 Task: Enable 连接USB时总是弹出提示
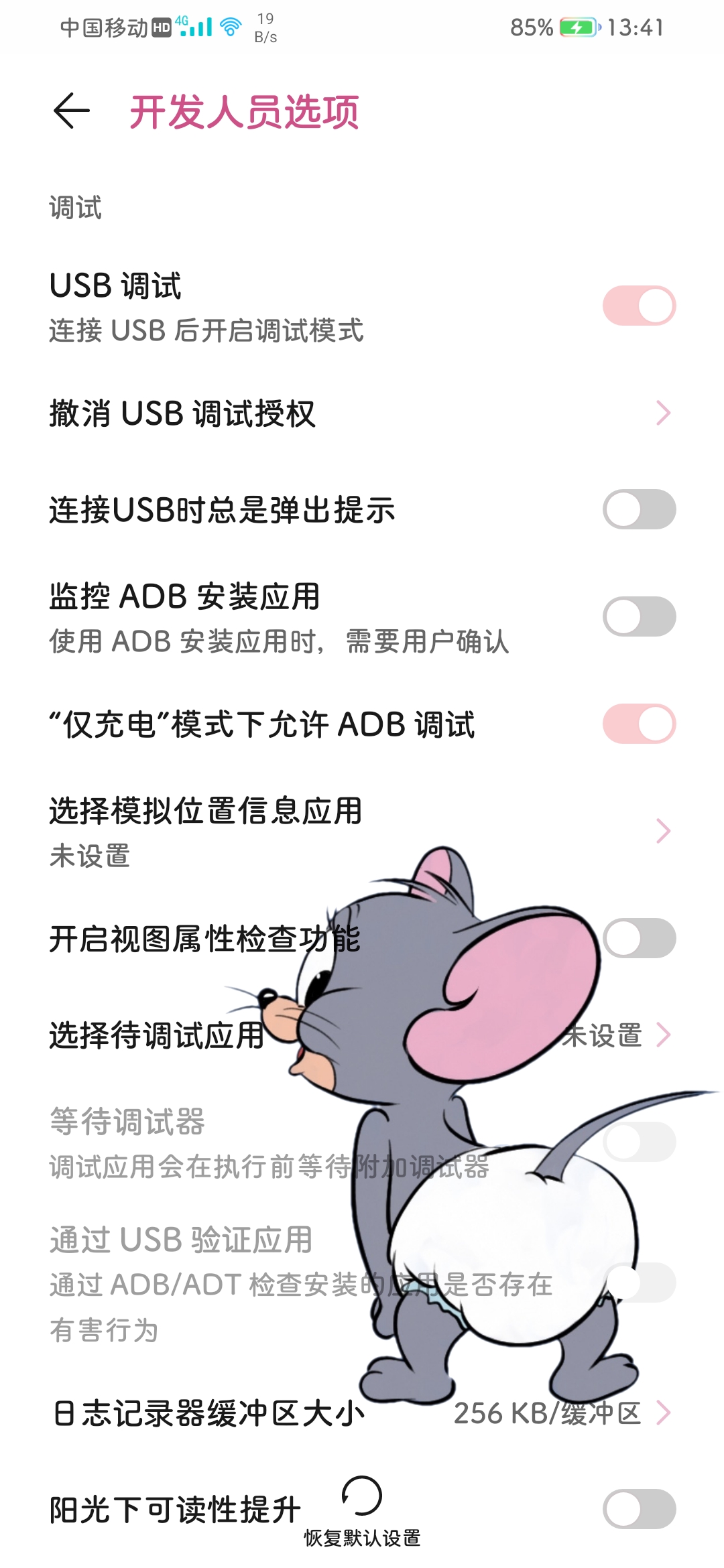(639, 511)
